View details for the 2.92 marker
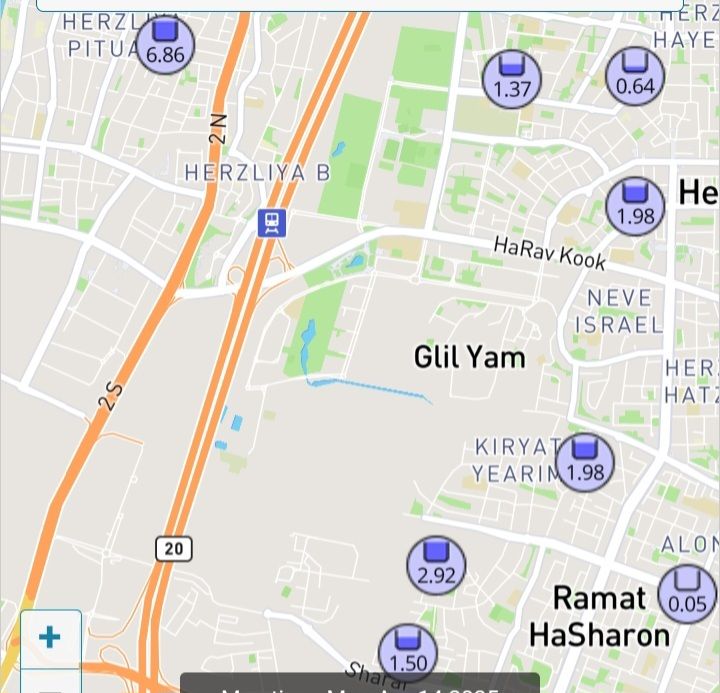The height and width of the screenshot is (693, 720). click(436, 565)
